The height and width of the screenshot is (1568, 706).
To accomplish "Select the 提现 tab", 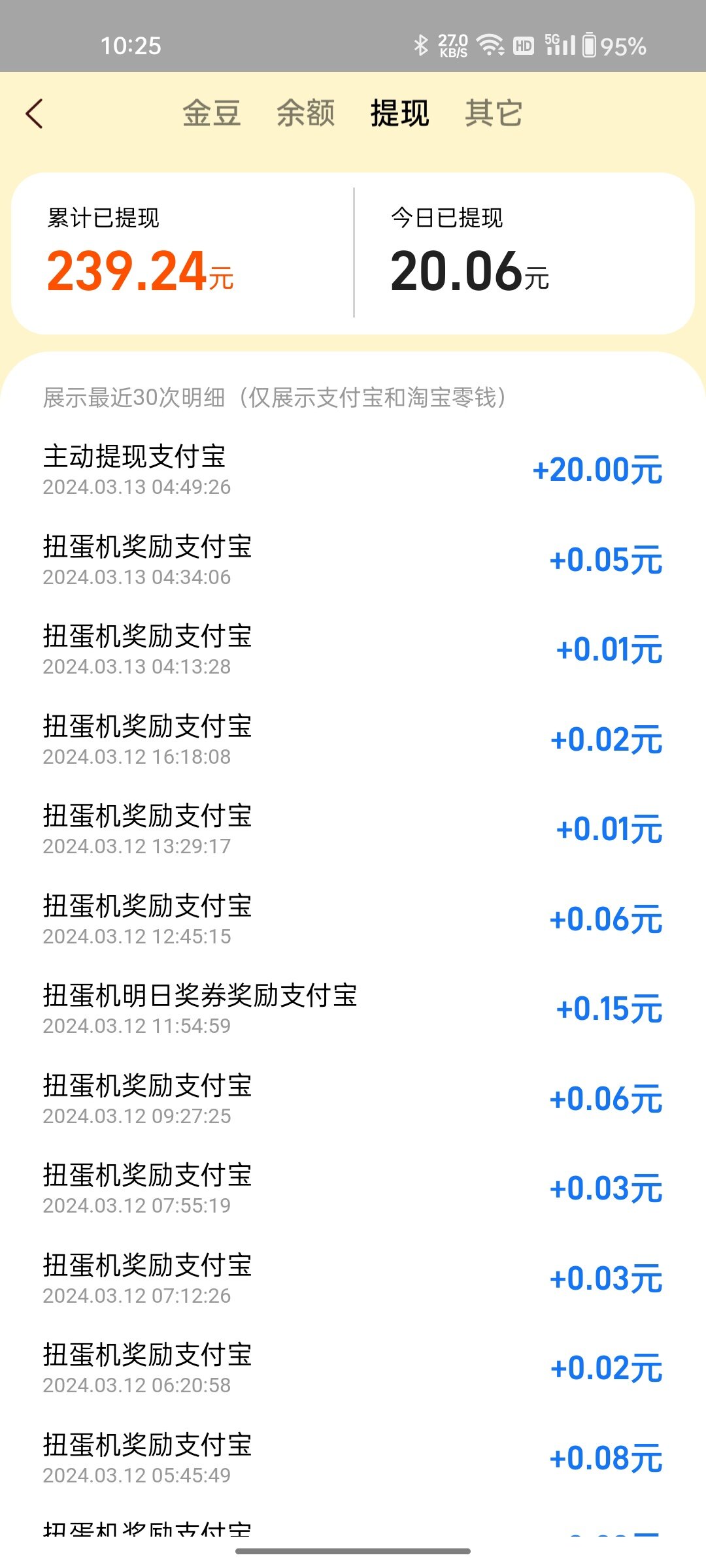I will [x=400, y=113].
